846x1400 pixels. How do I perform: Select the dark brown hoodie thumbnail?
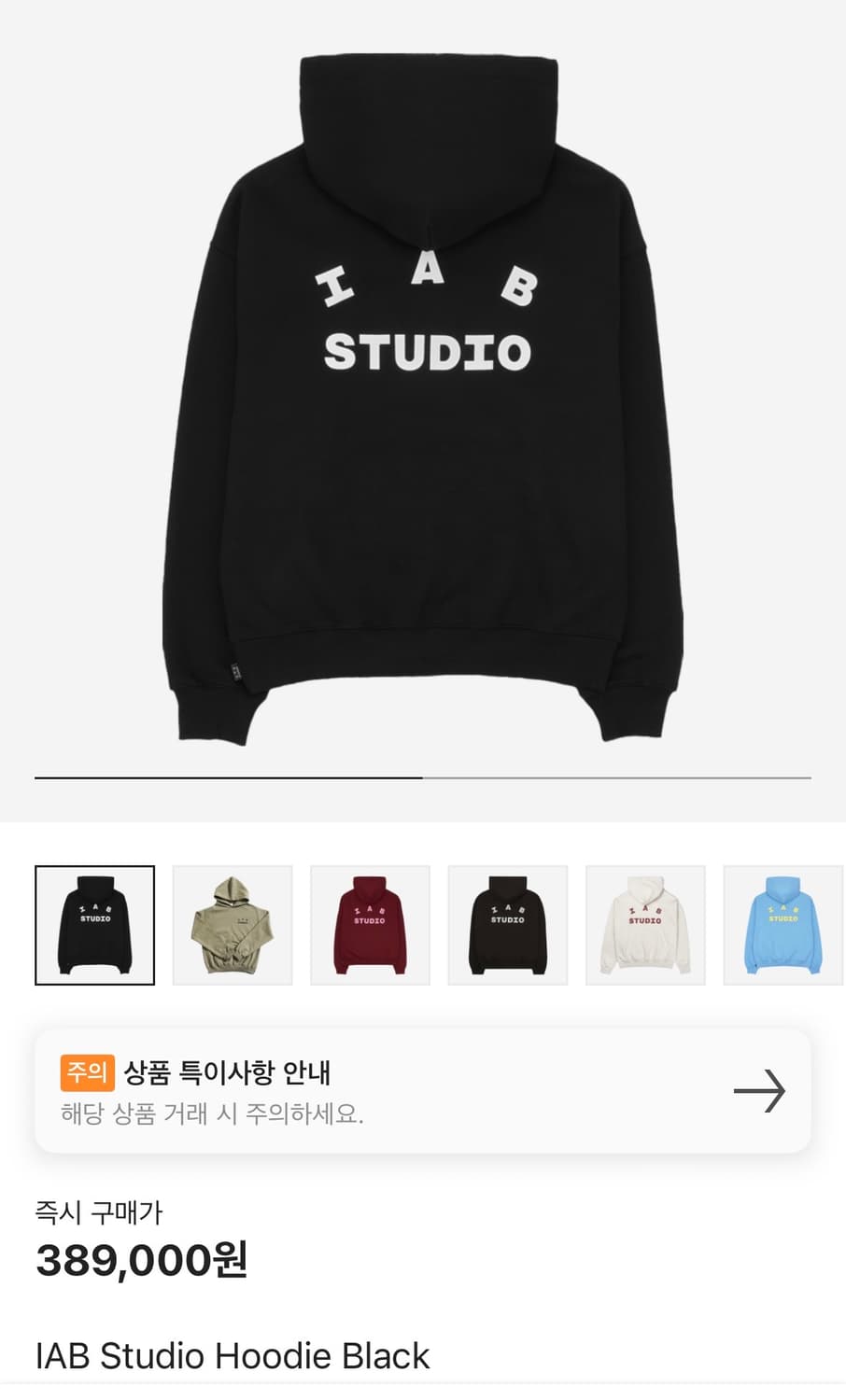pos(509,925)
